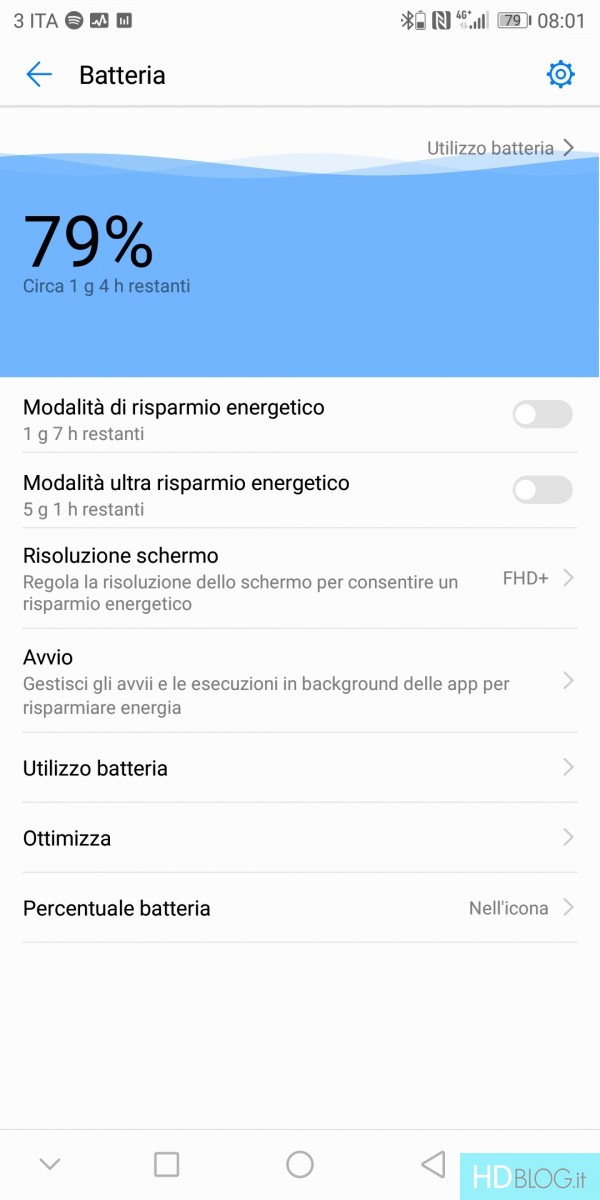This screenshot has height=1200, width=600.
Task: Turn on Modalità ultra risparmio energetico
Action: tap(542, 489)
